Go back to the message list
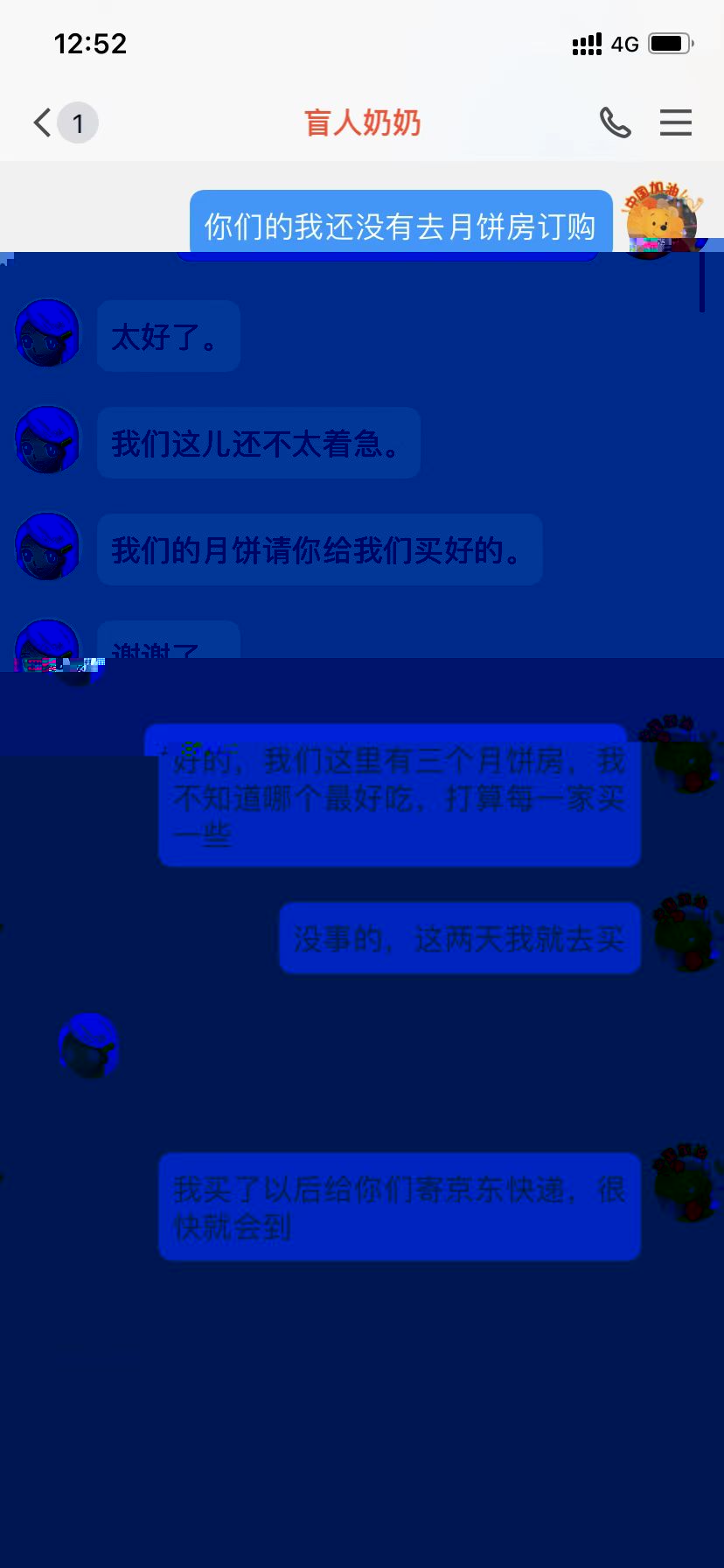This screenshot has height=1568, width=724. (43, 122)
